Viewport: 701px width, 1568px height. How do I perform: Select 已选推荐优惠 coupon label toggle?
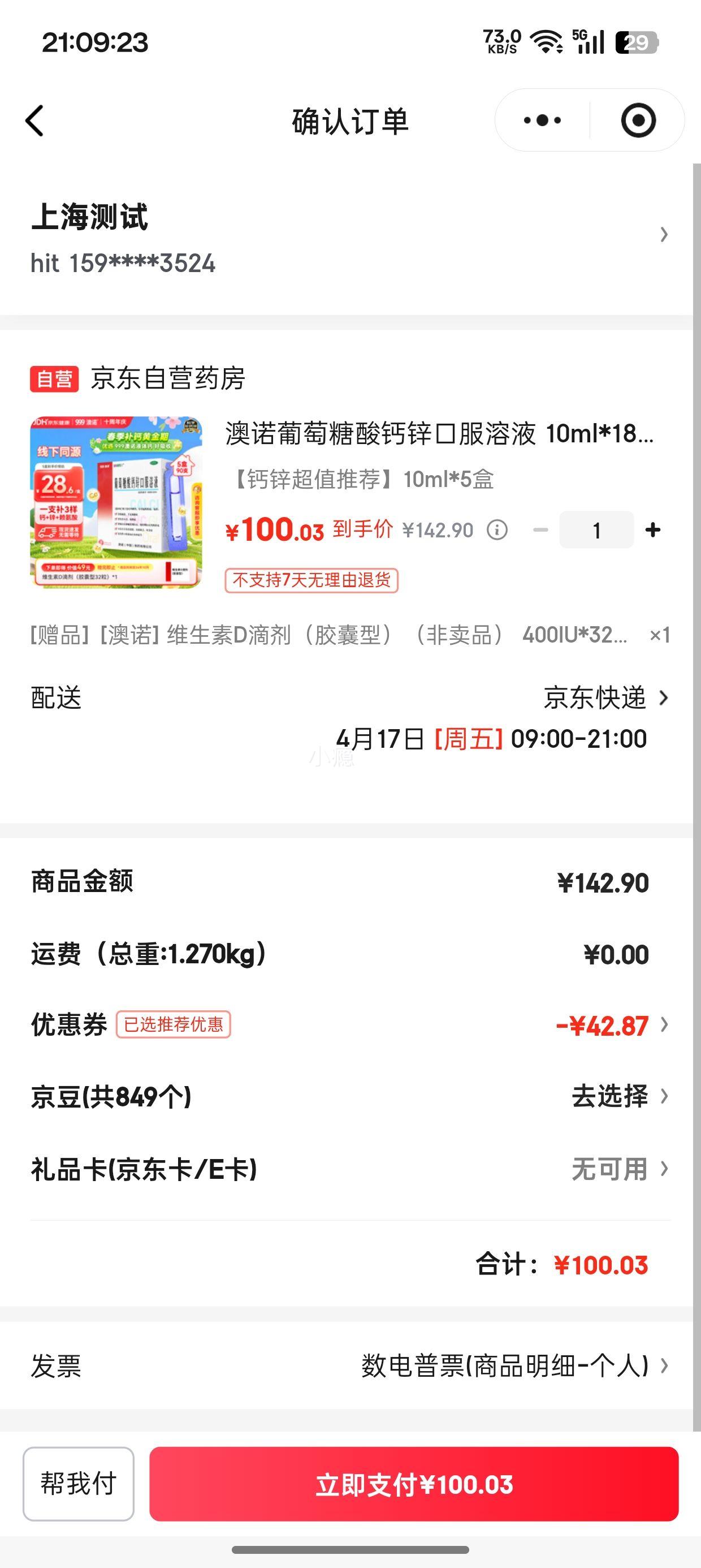click(x=174, y=1025)
